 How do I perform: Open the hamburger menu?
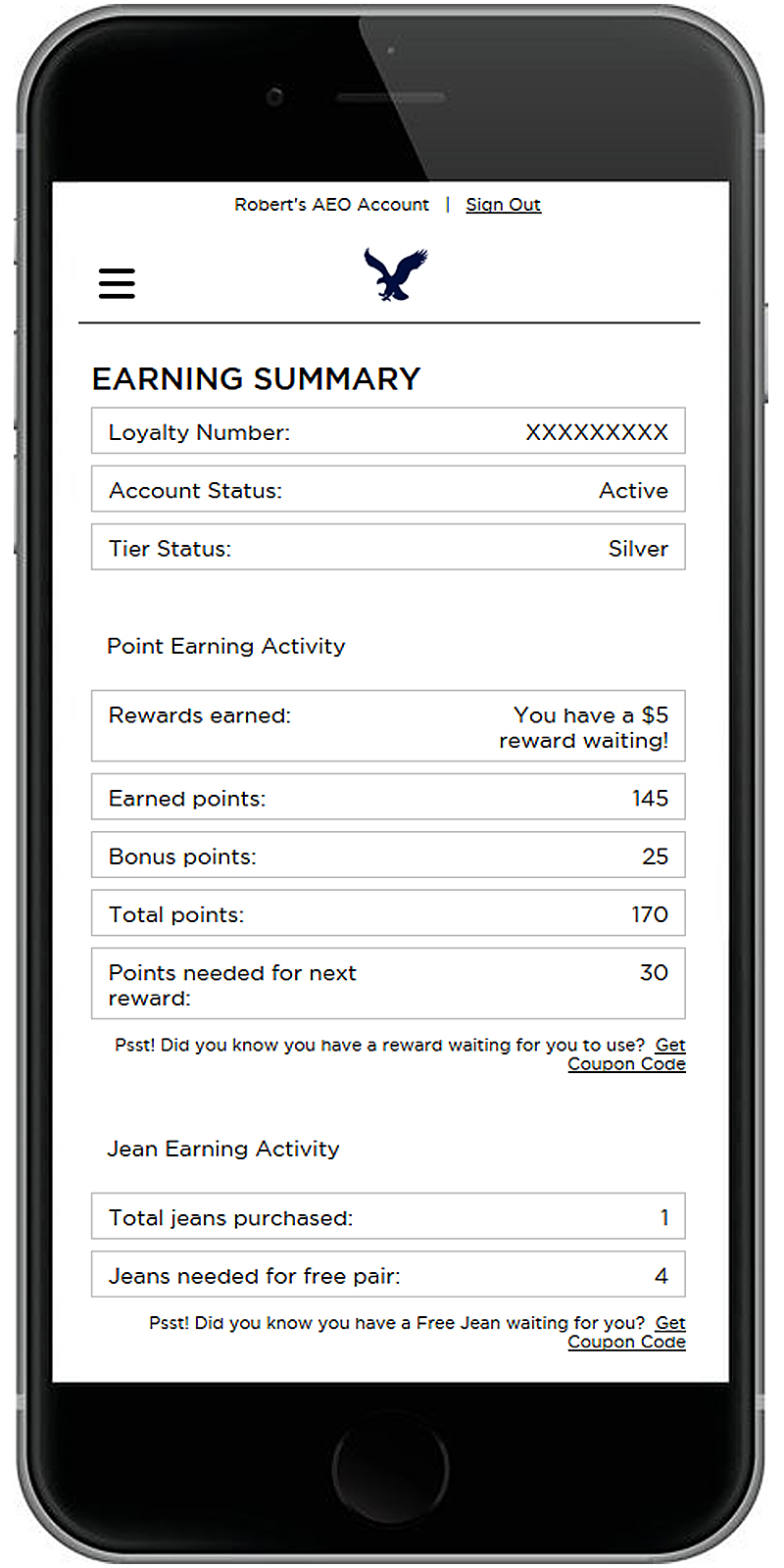(117, 283)
